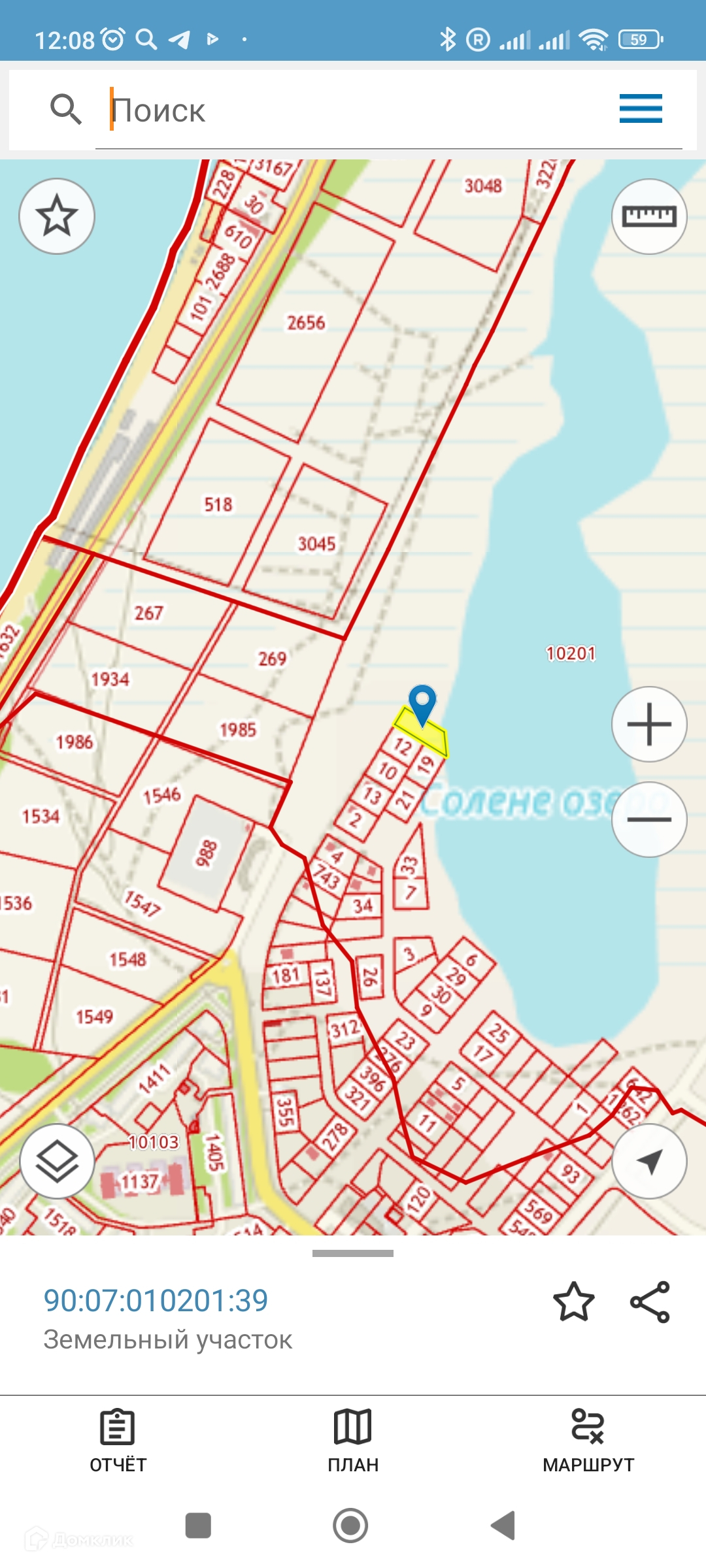The image size is (706, 1568).
Task: Go back using the system back button
Action: tap(503, 1526)
